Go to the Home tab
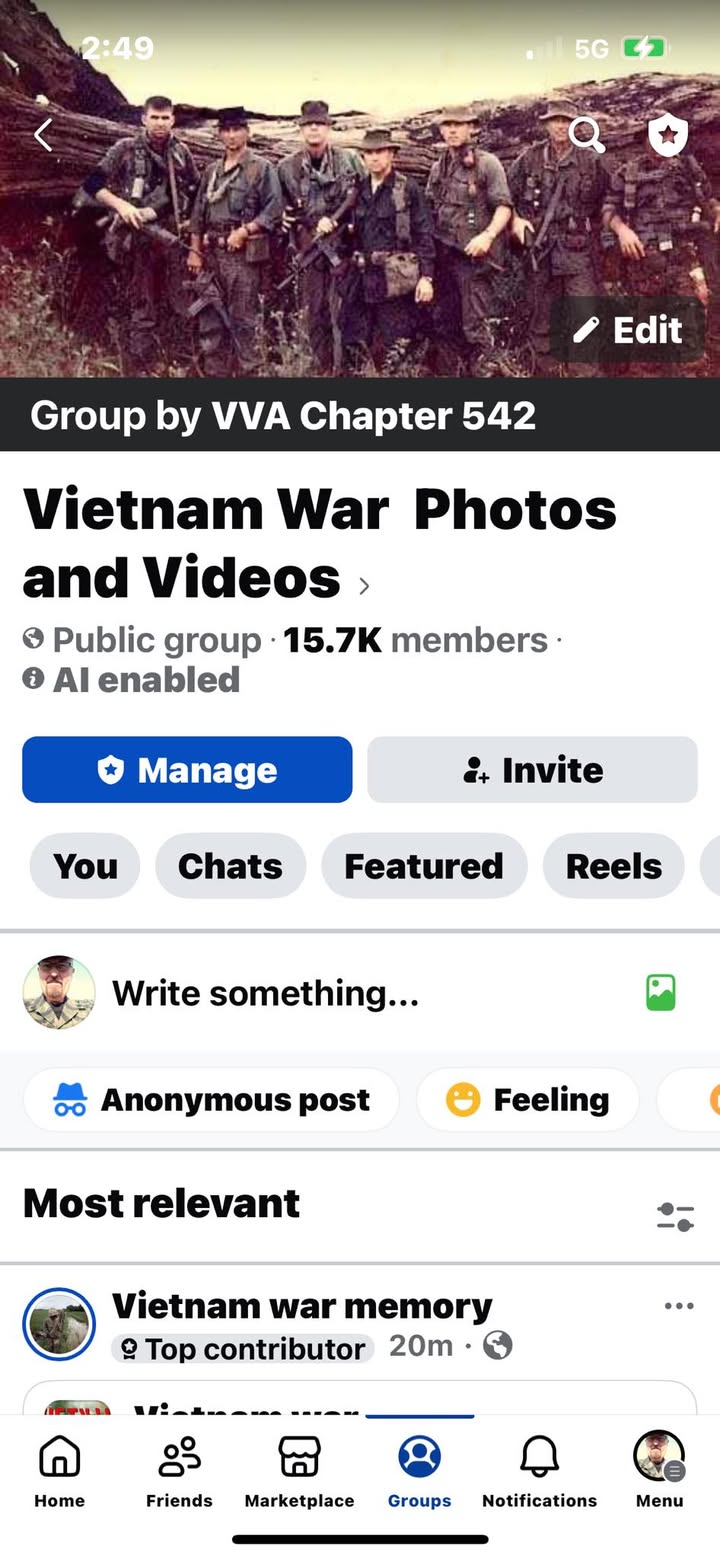Image resolution: width=720 pixels, height=1559 pixels. (x=59, y=1470)
